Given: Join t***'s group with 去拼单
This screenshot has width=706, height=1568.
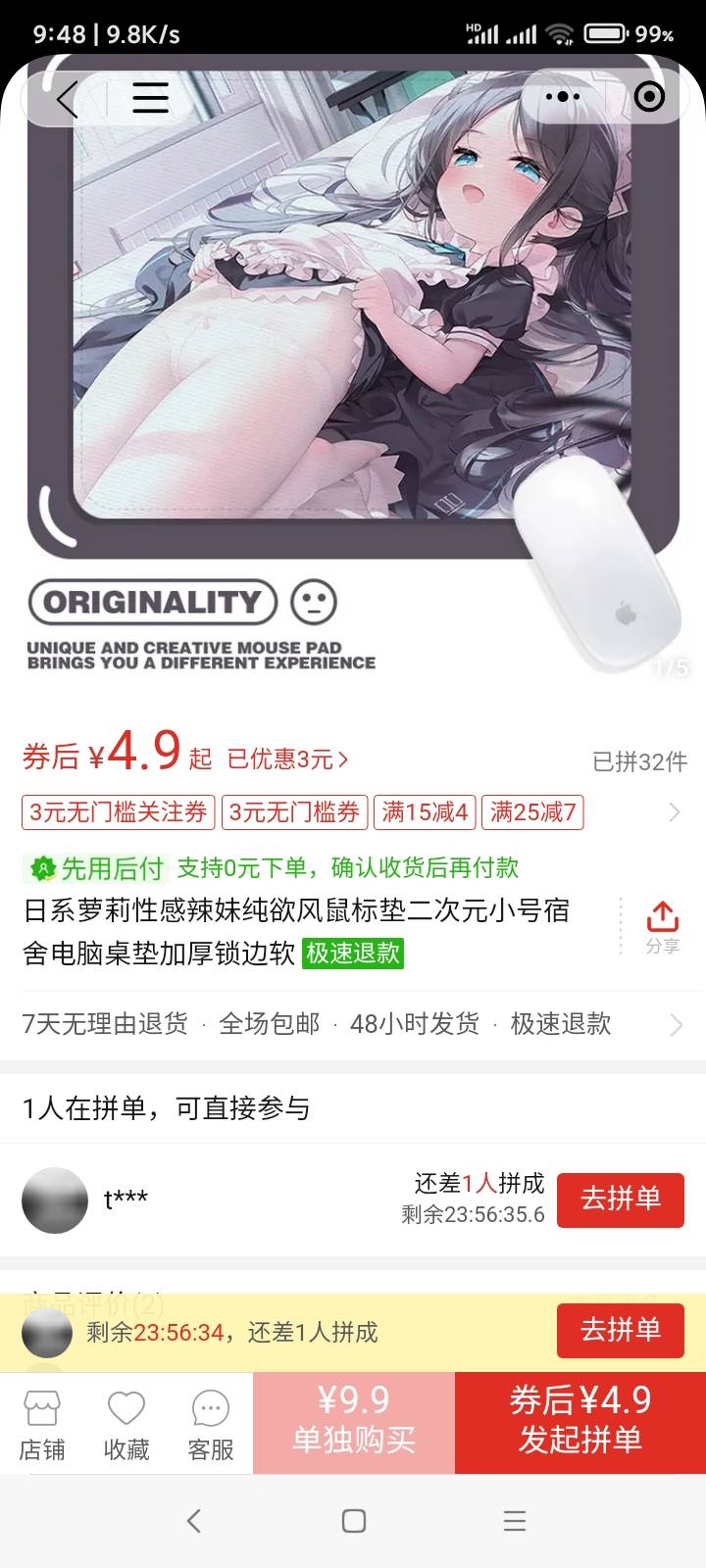Looking at the screenshot, I should click(620, 1199).
